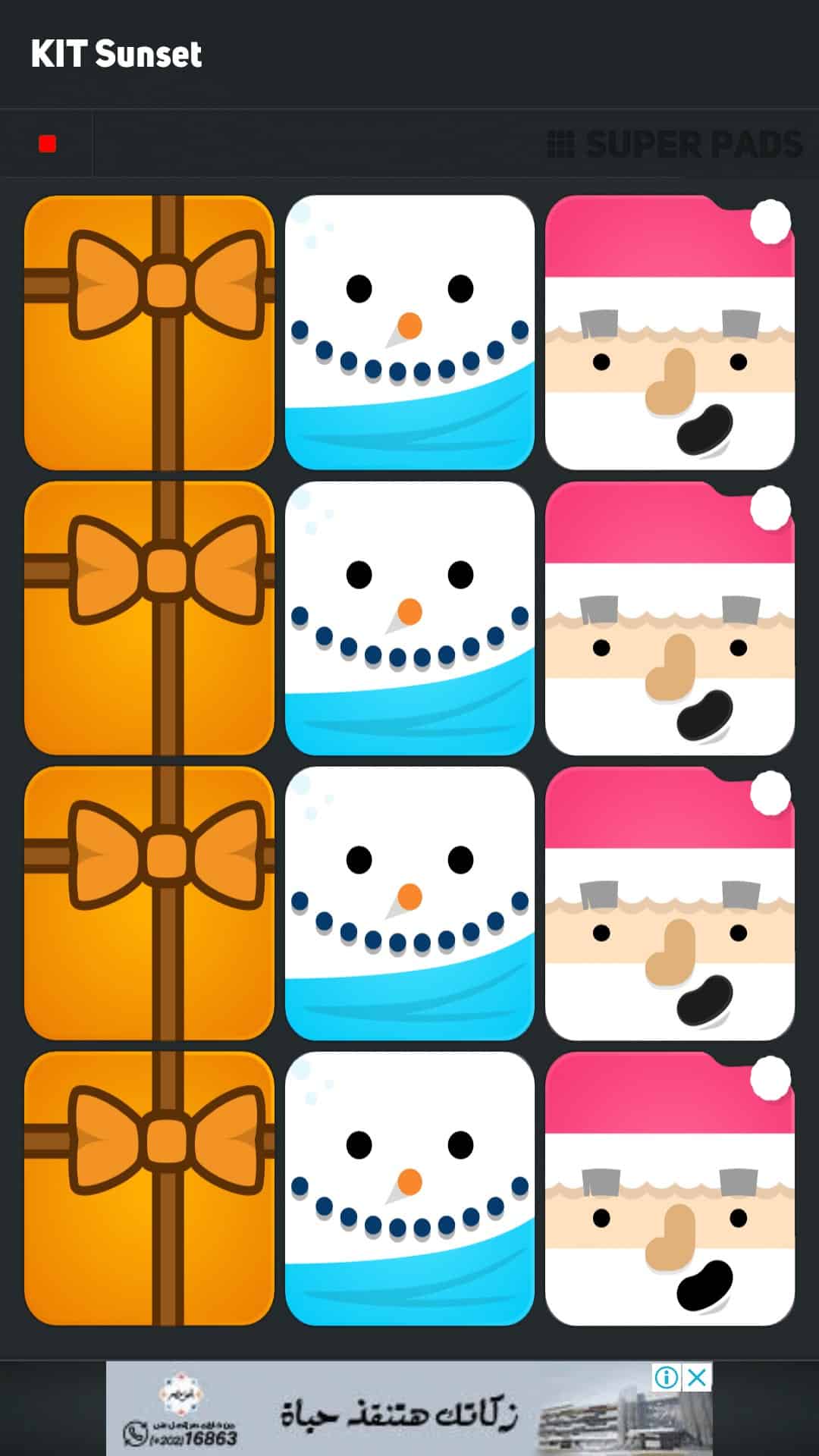Open the ad info icon
The height and width of the screenshot is (1456, 819).
tap(667, 1377)
